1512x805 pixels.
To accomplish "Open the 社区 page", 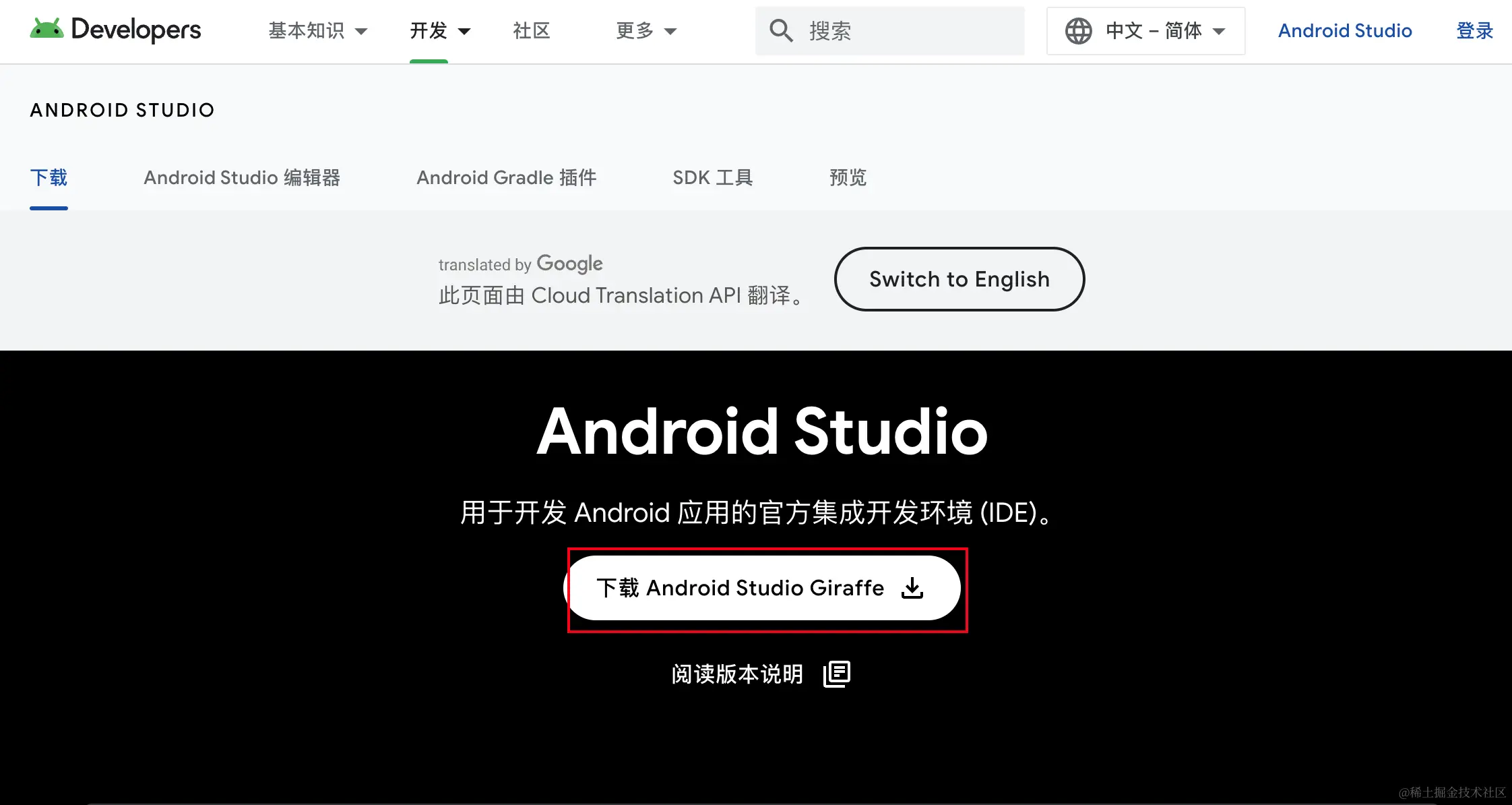I will 532,31.
